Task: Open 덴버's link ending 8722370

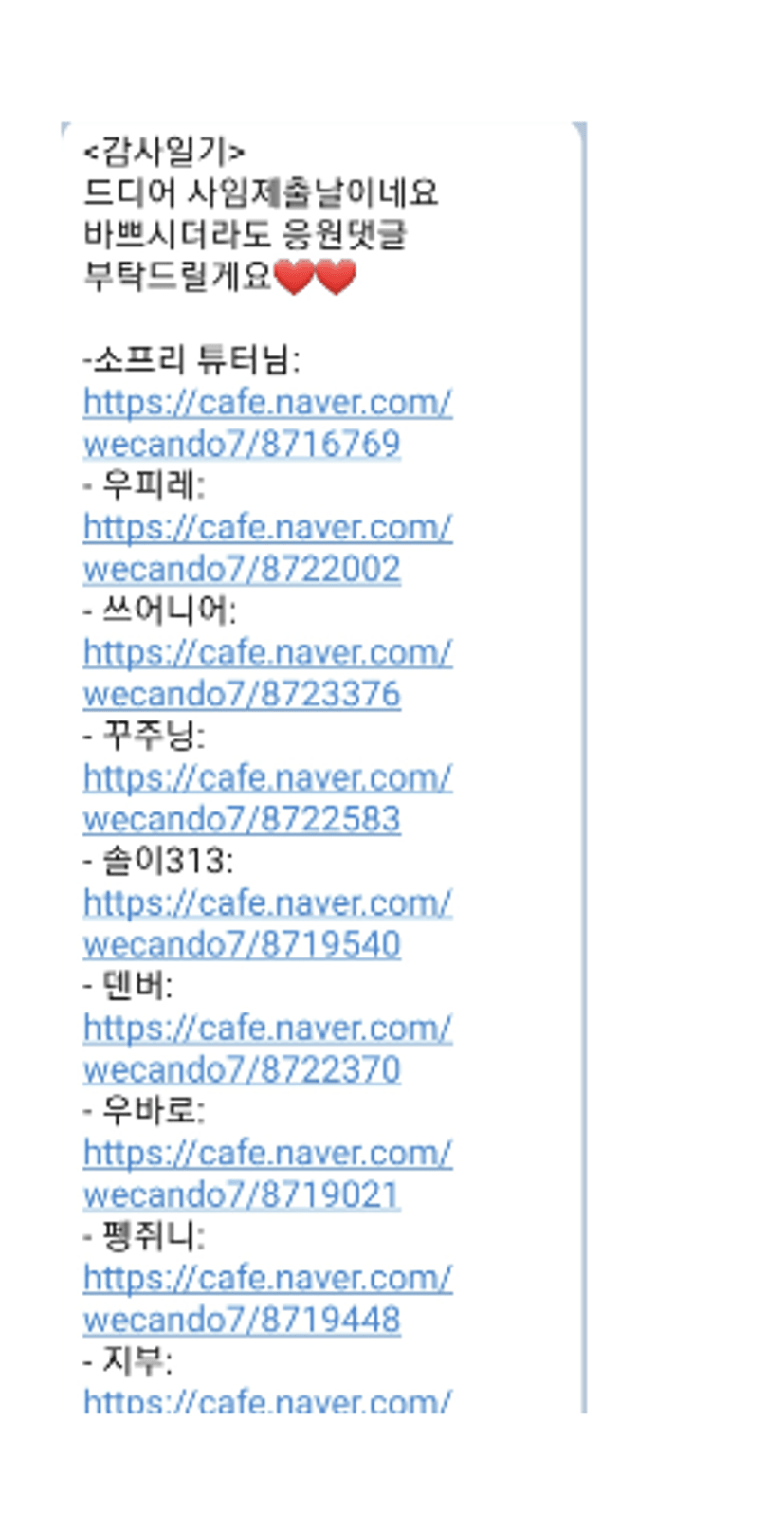Action: pyautogui.click(x=267, y=1048)
